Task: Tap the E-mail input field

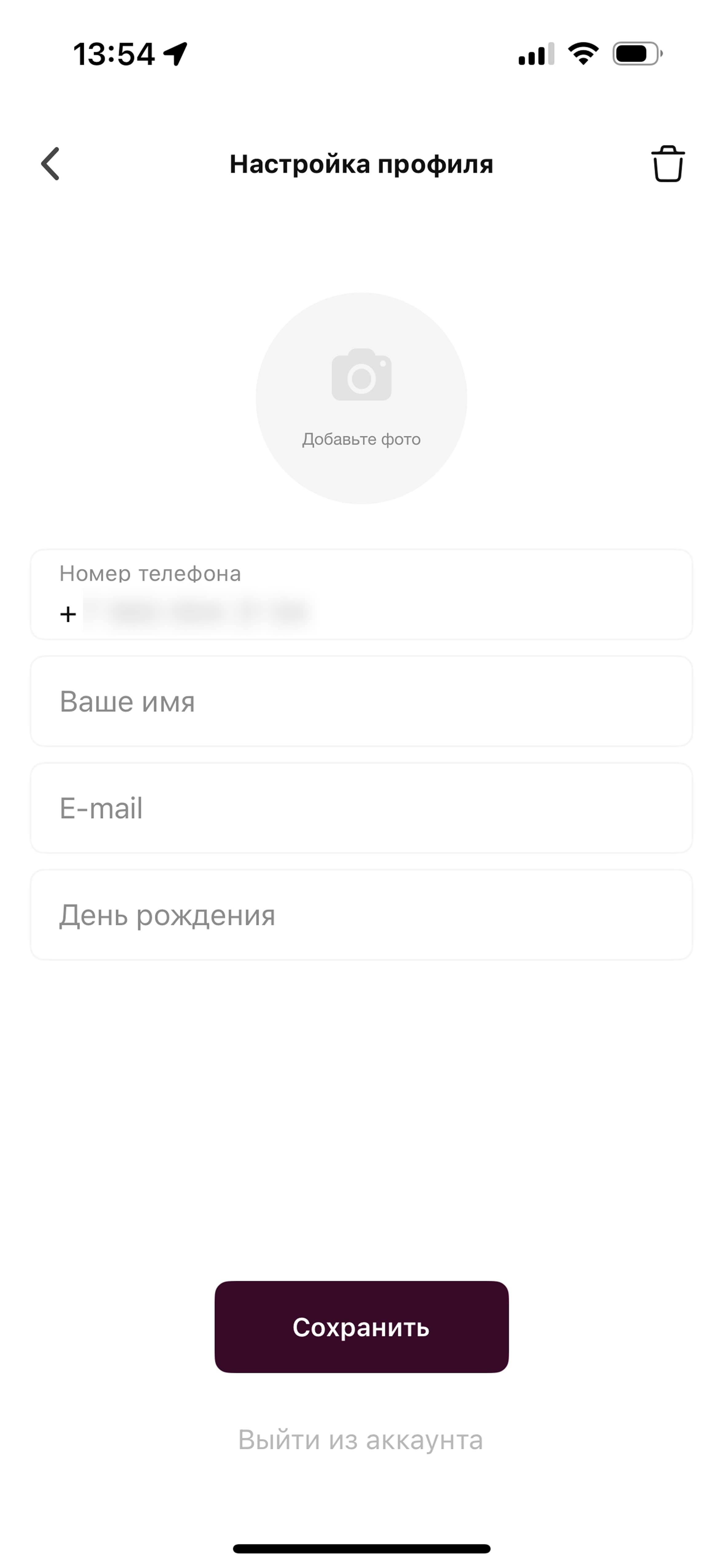Action: pyautogui.click(x=361, y=808)
